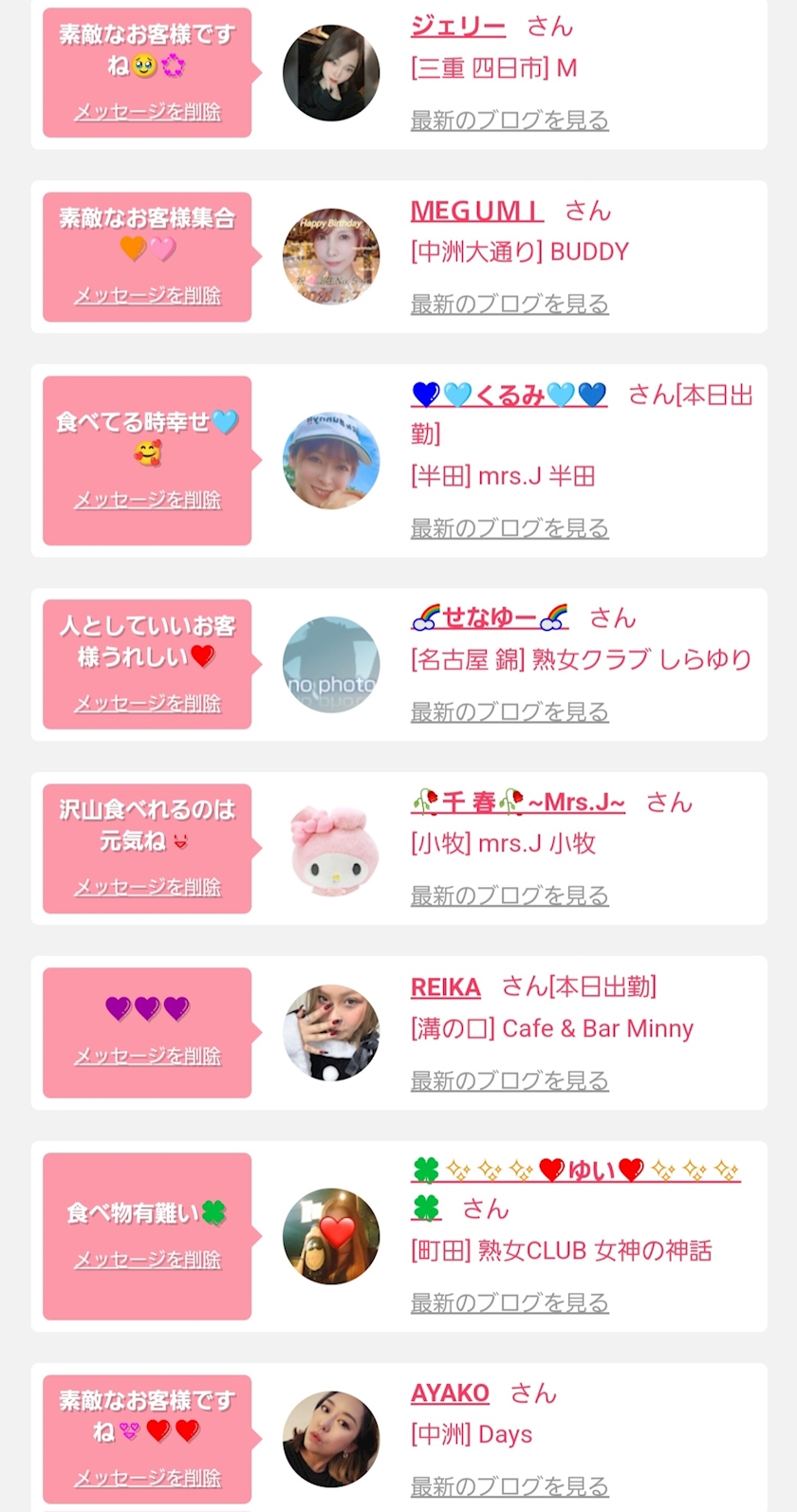View MEGUMI's latest blog

[509, 304]
